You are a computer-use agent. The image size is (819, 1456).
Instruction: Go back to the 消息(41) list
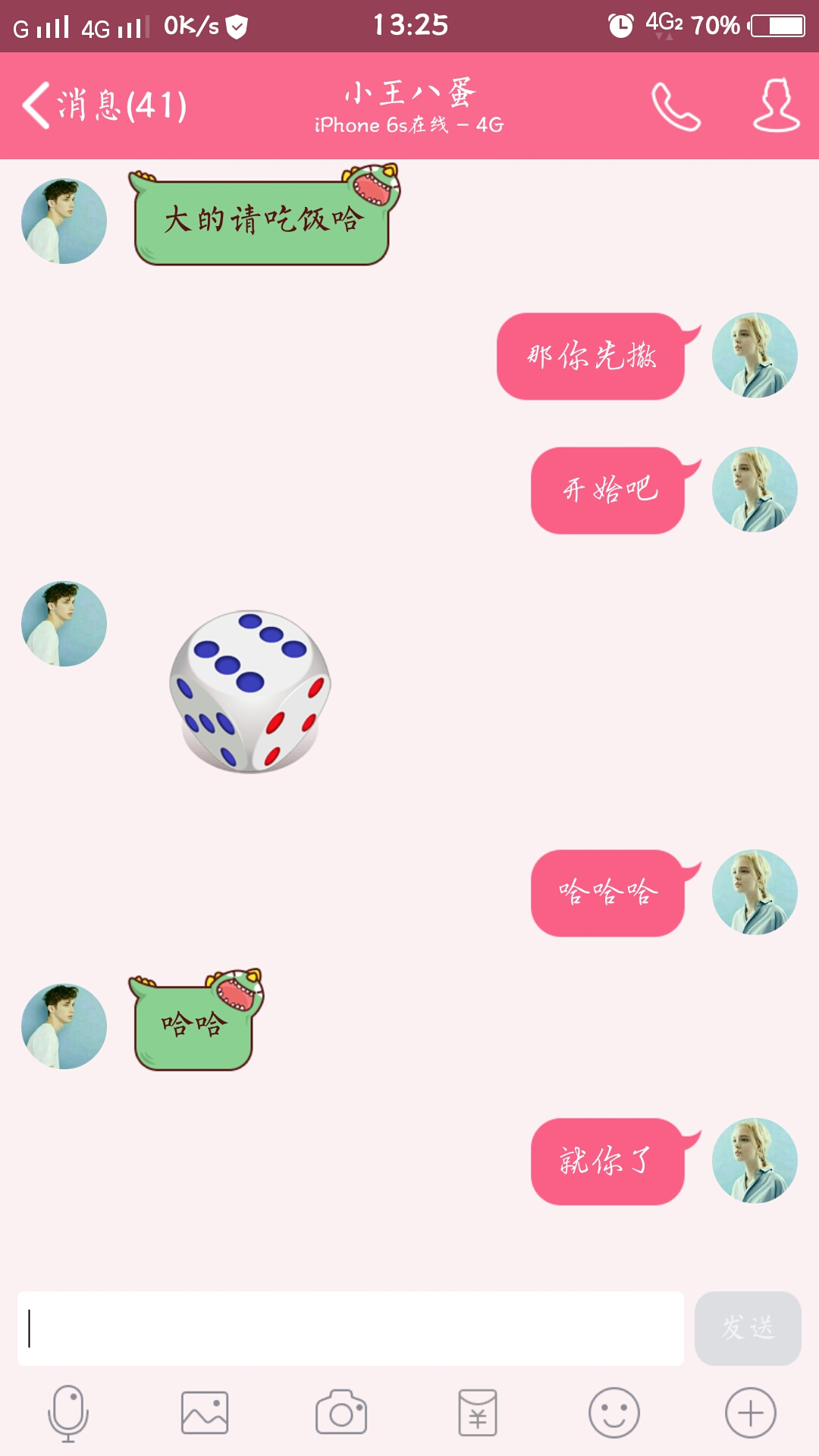click(105, 105)
